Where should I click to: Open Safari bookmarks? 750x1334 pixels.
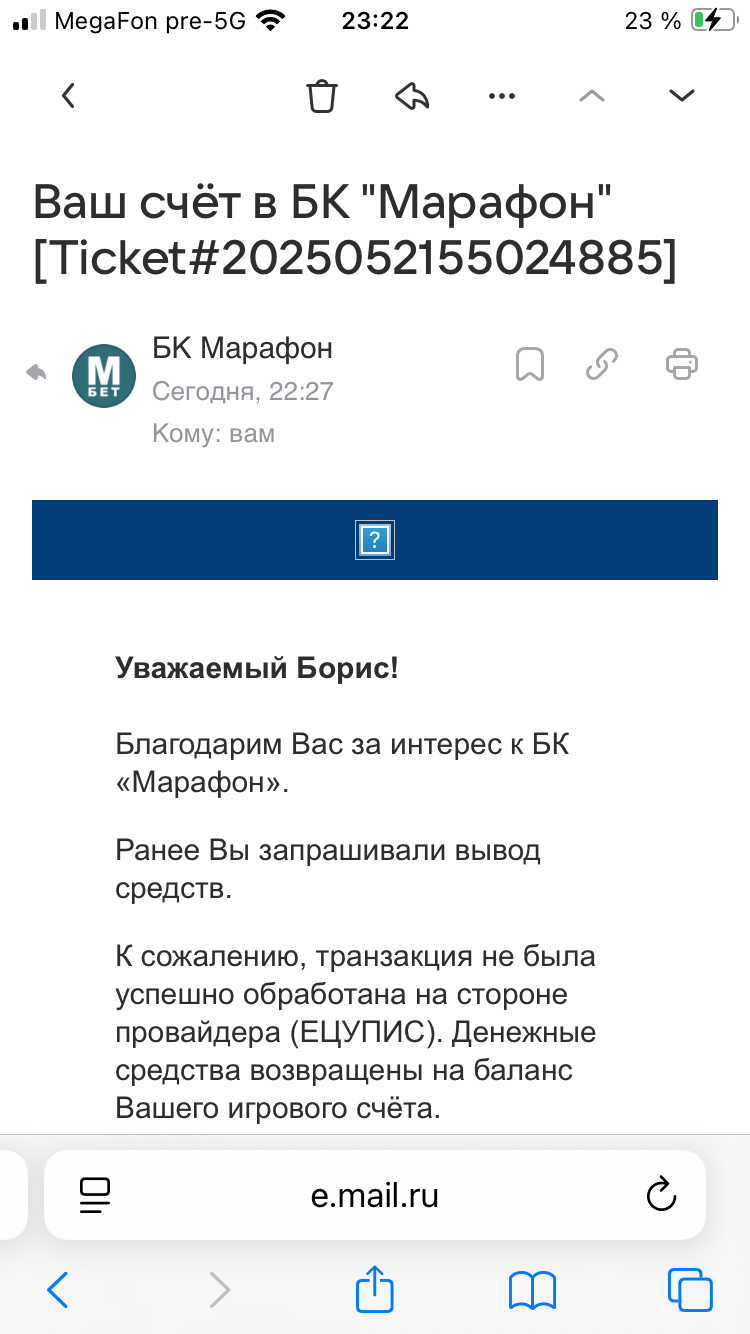[x=532, y=1290]
